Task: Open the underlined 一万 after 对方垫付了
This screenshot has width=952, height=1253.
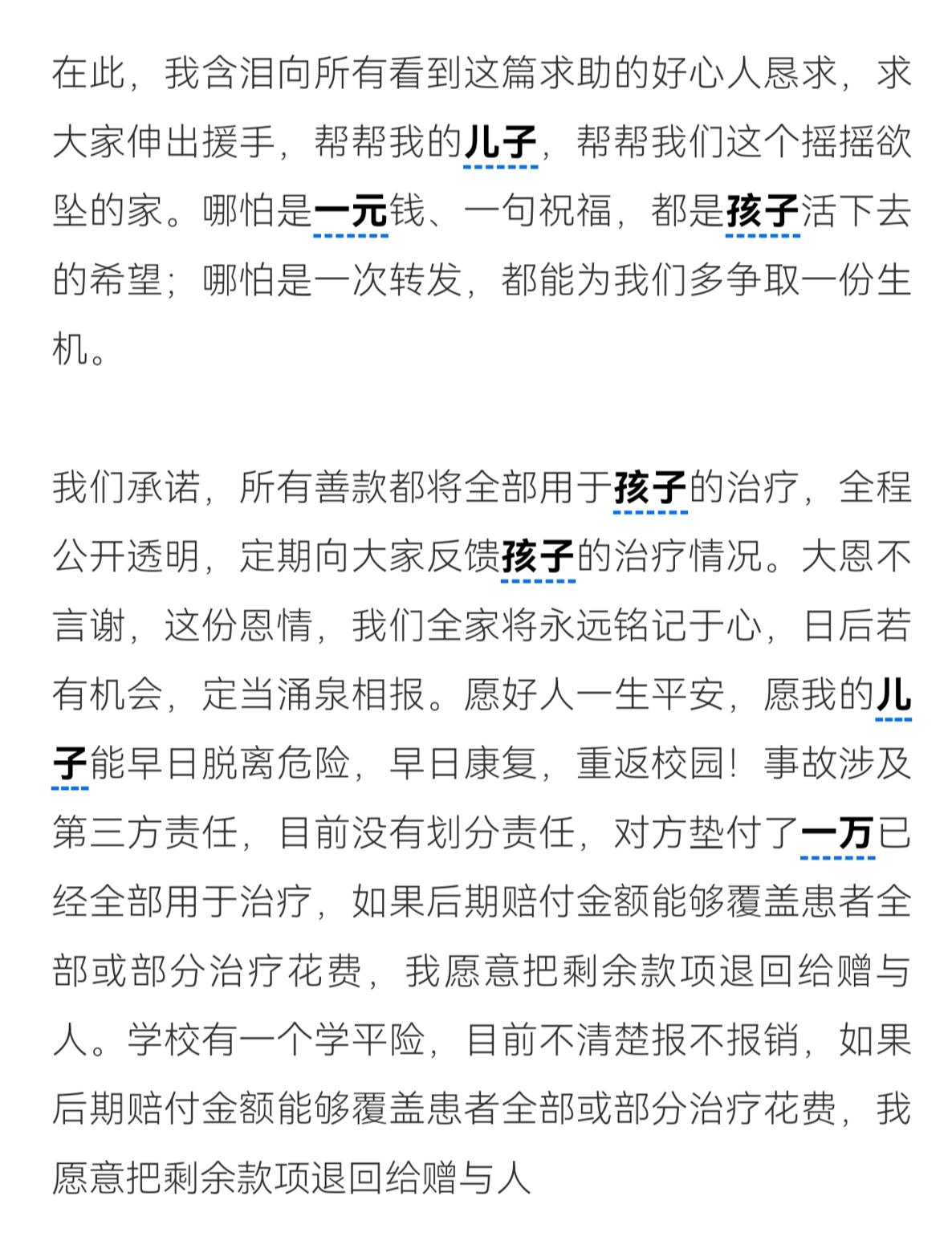Action: pyautogui.click(x=837, y=834)
